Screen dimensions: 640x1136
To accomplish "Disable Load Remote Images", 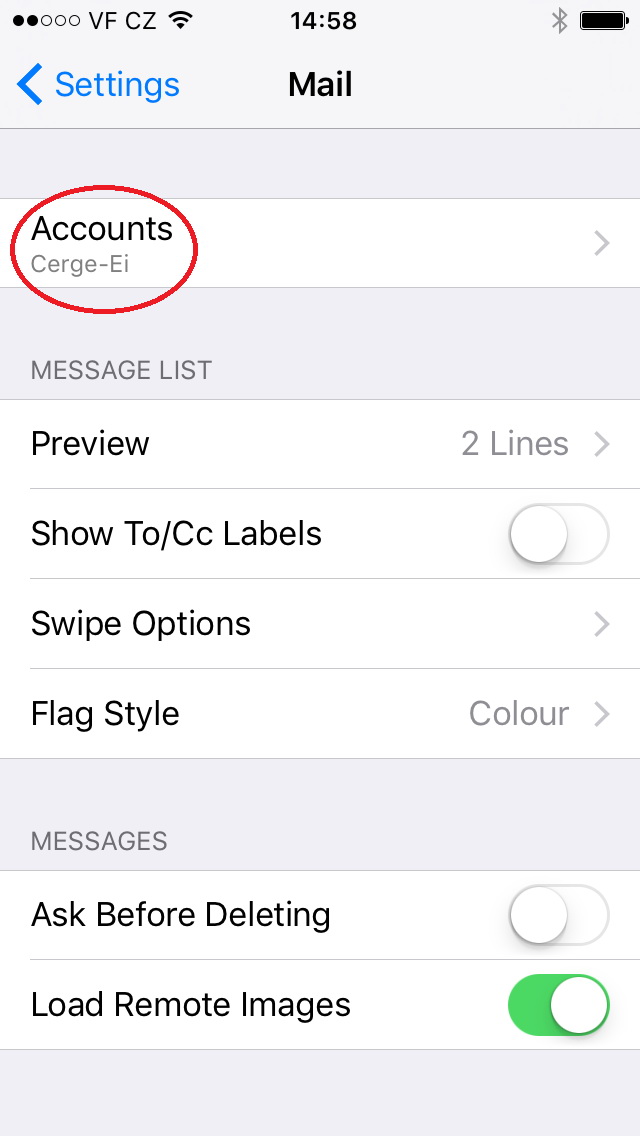I will [x=559, y=1005].
